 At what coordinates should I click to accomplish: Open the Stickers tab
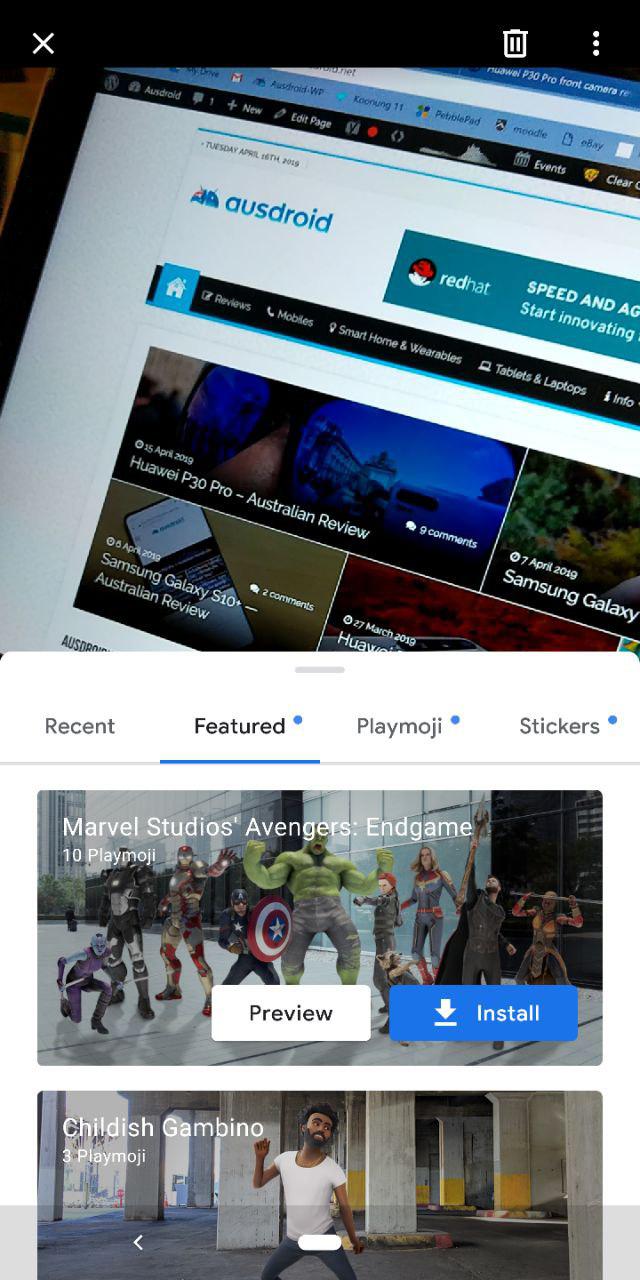(560, 726)
